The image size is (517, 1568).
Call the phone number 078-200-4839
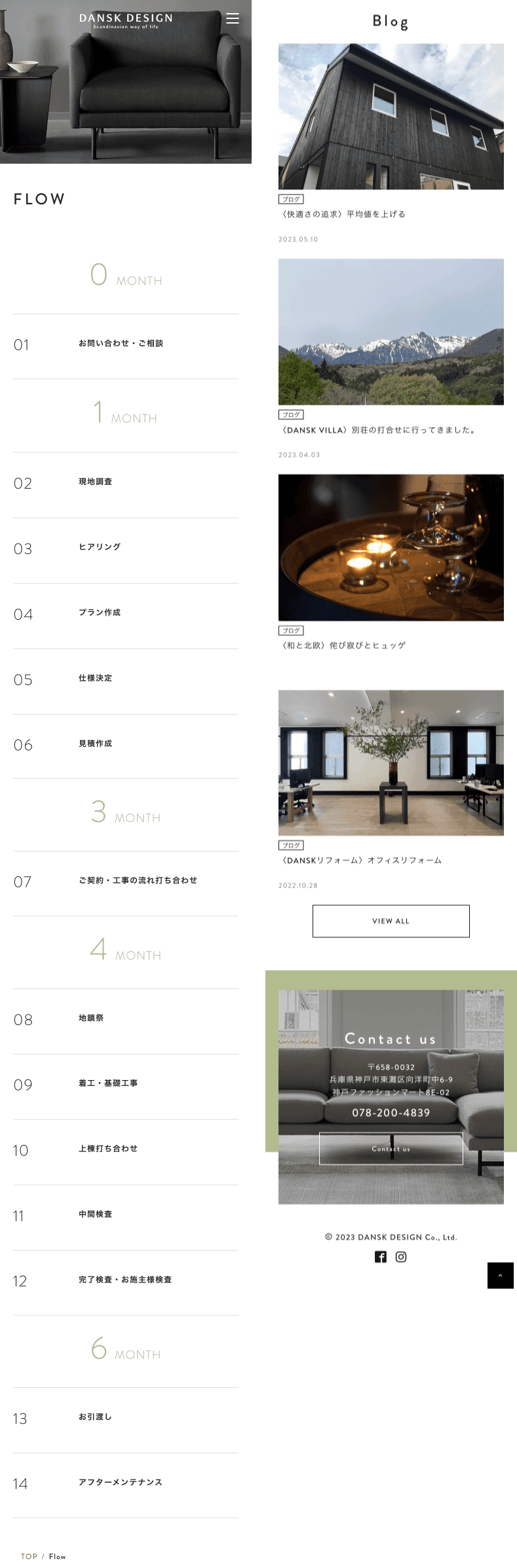point(391,1113)
